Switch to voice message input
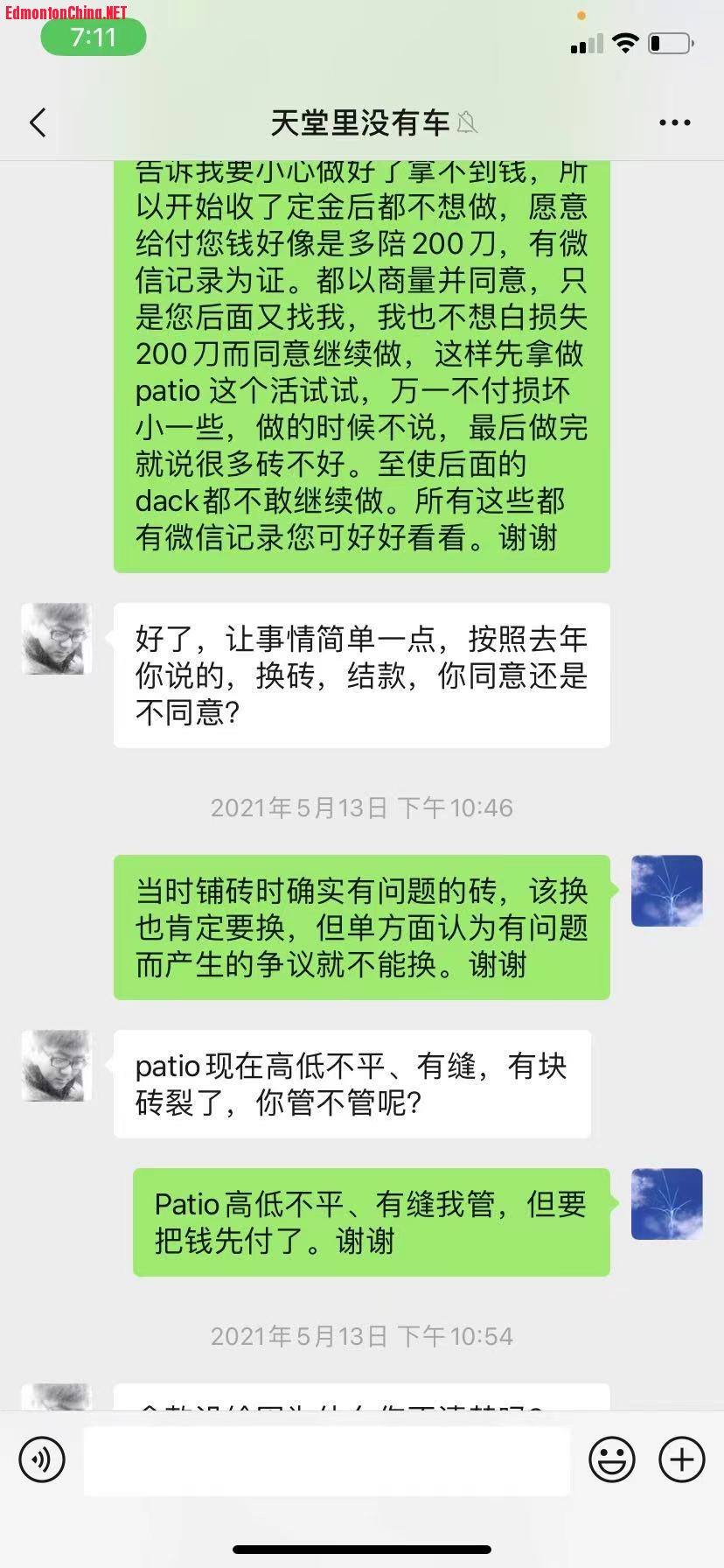The width and height of the screenshot is (724, 1568). click(42, 1459)
